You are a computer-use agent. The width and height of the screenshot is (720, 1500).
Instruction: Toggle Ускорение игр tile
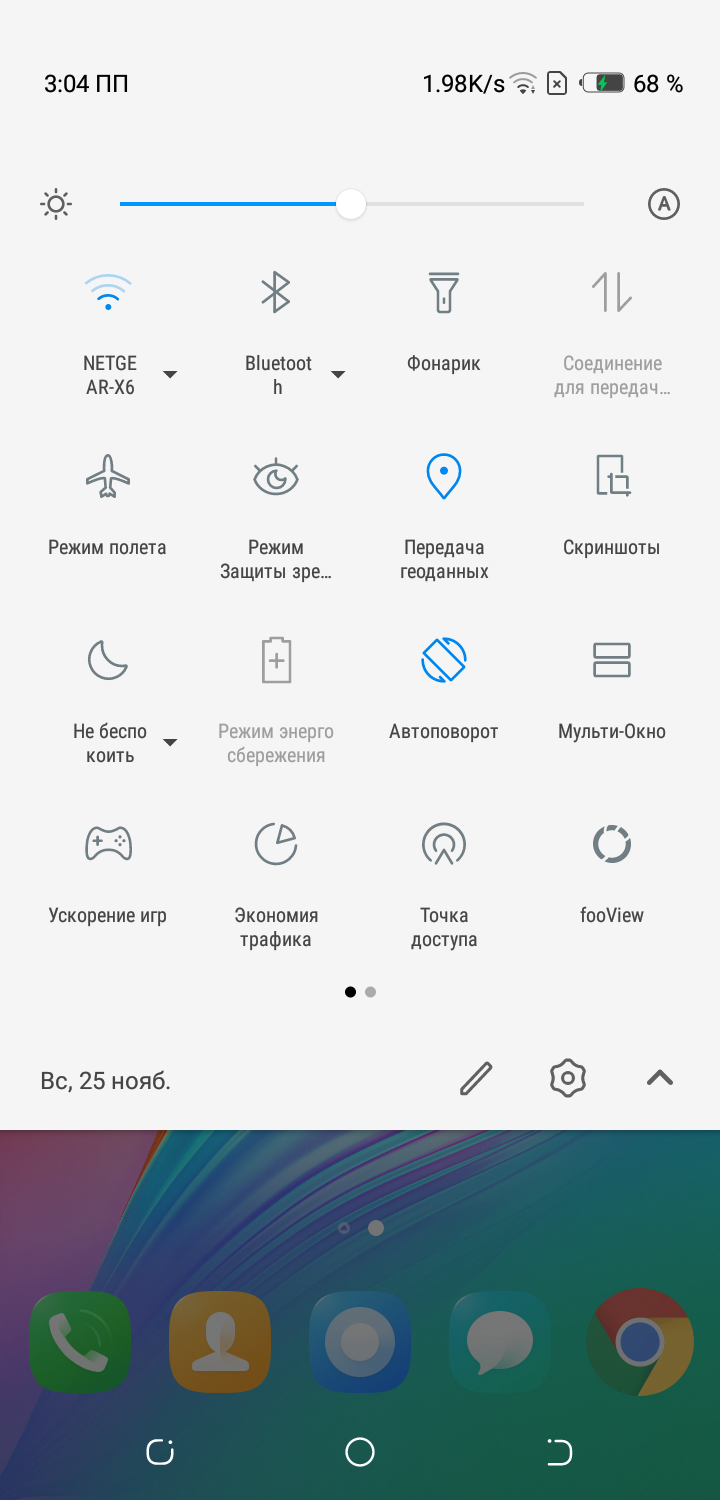pyautogui.click(x=108, y=844)
